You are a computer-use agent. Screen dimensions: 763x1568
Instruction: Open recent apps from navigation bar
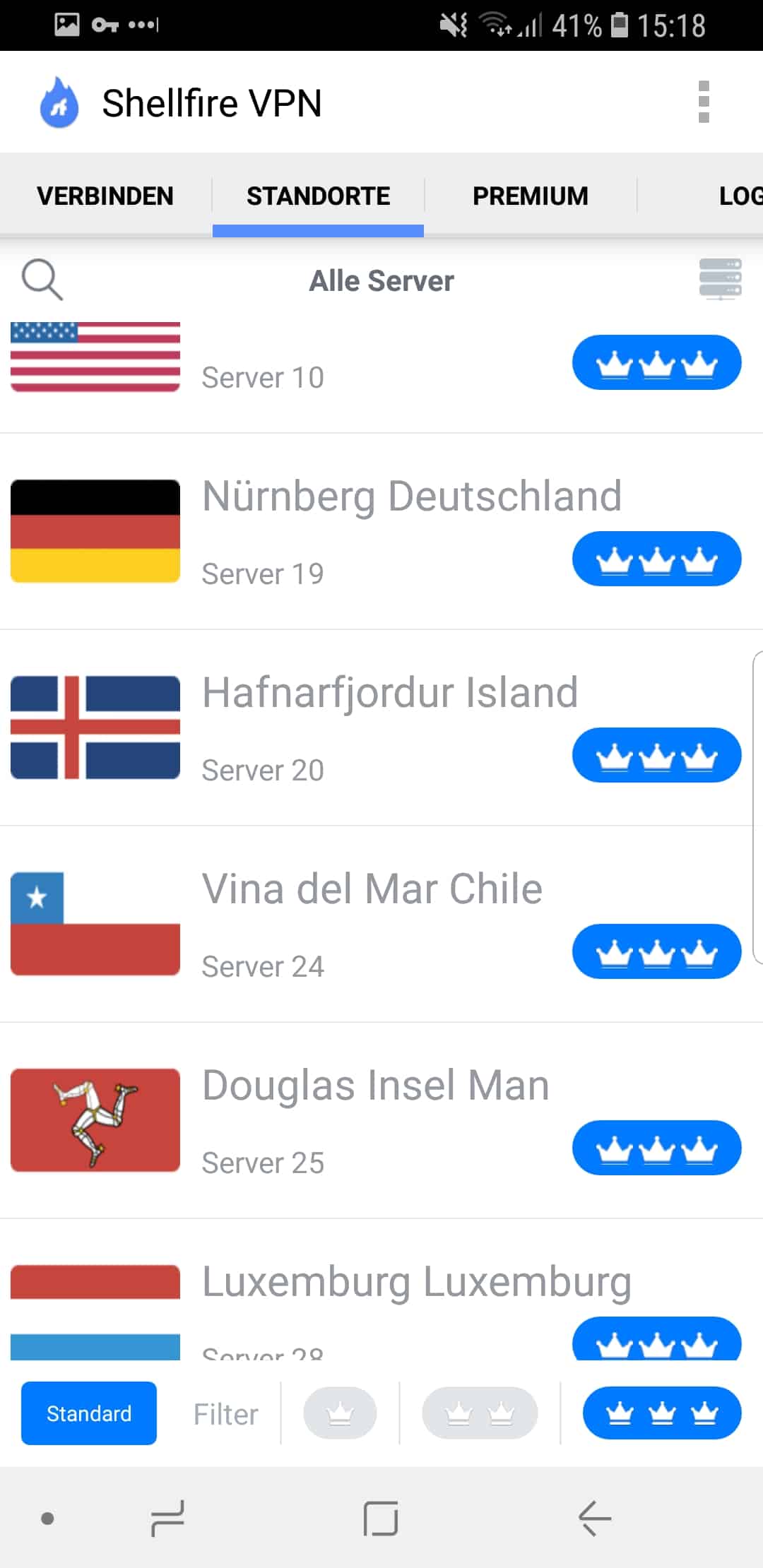click(168, 1518)
